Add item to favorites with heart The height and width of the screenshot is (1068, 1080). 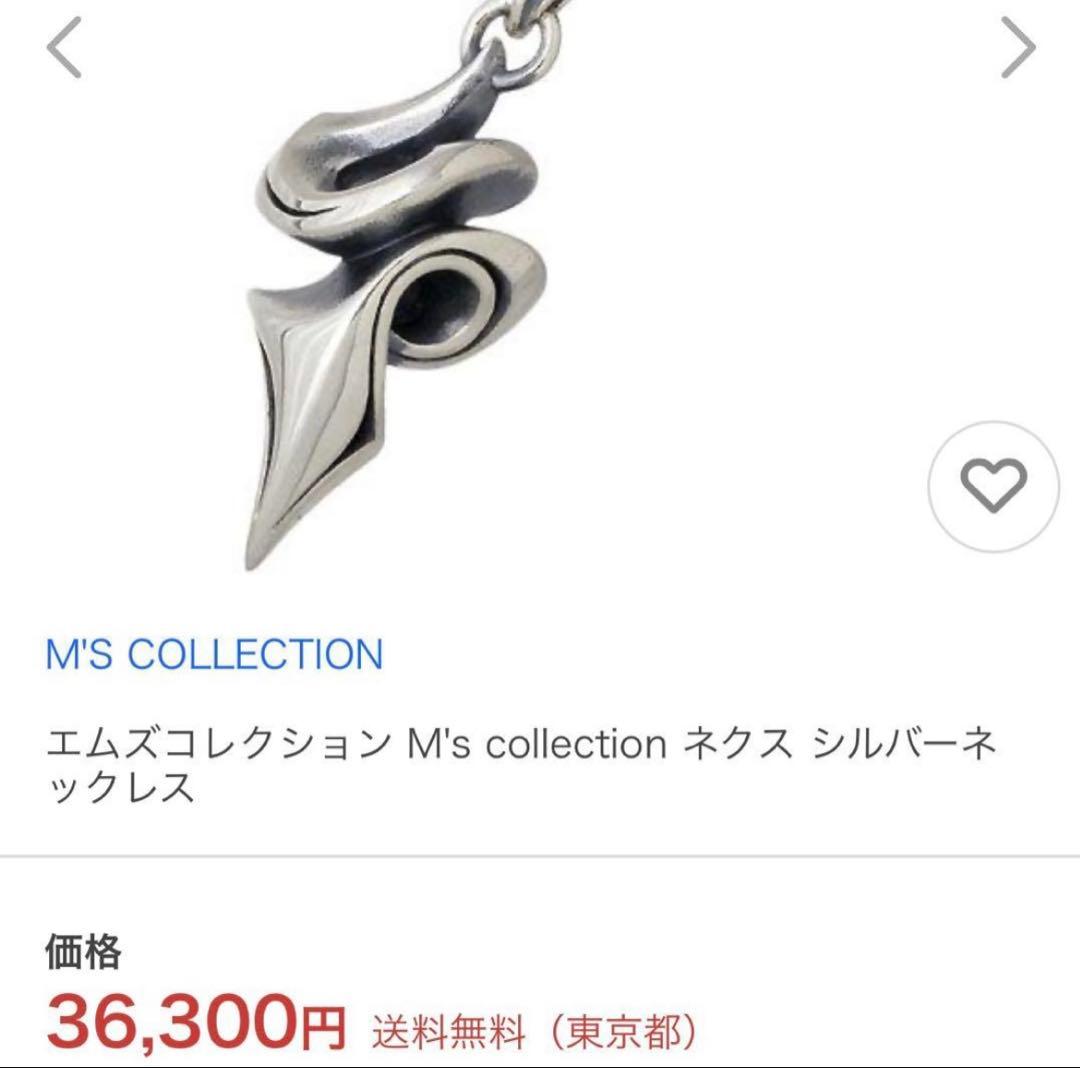pos(993,487)
